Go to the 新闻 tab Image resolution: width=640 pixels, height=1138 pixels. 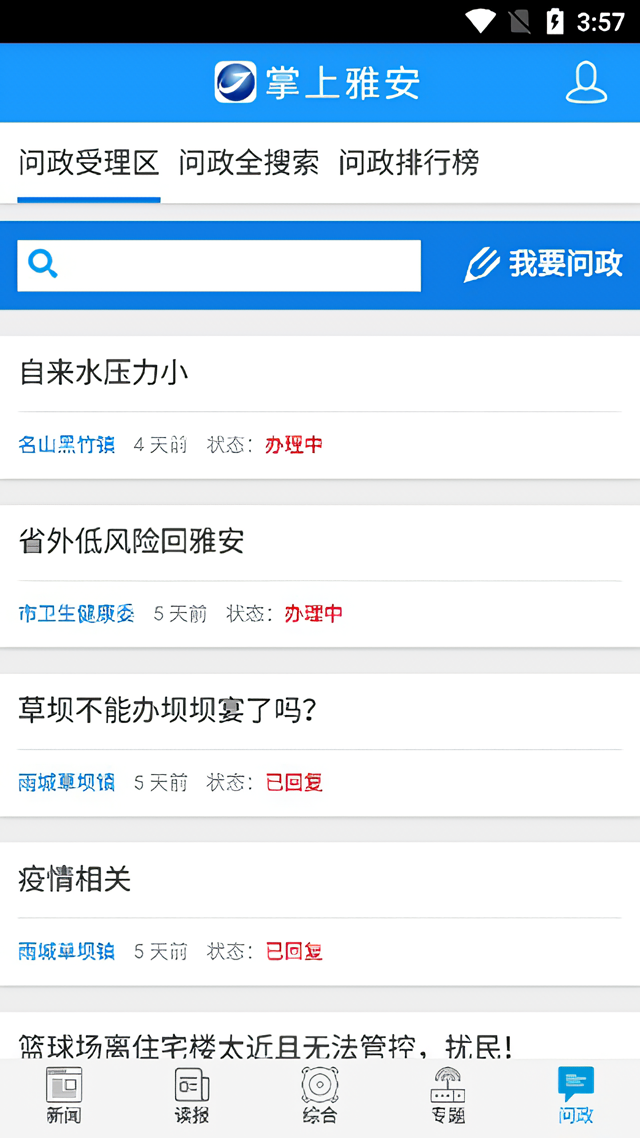64,1096
